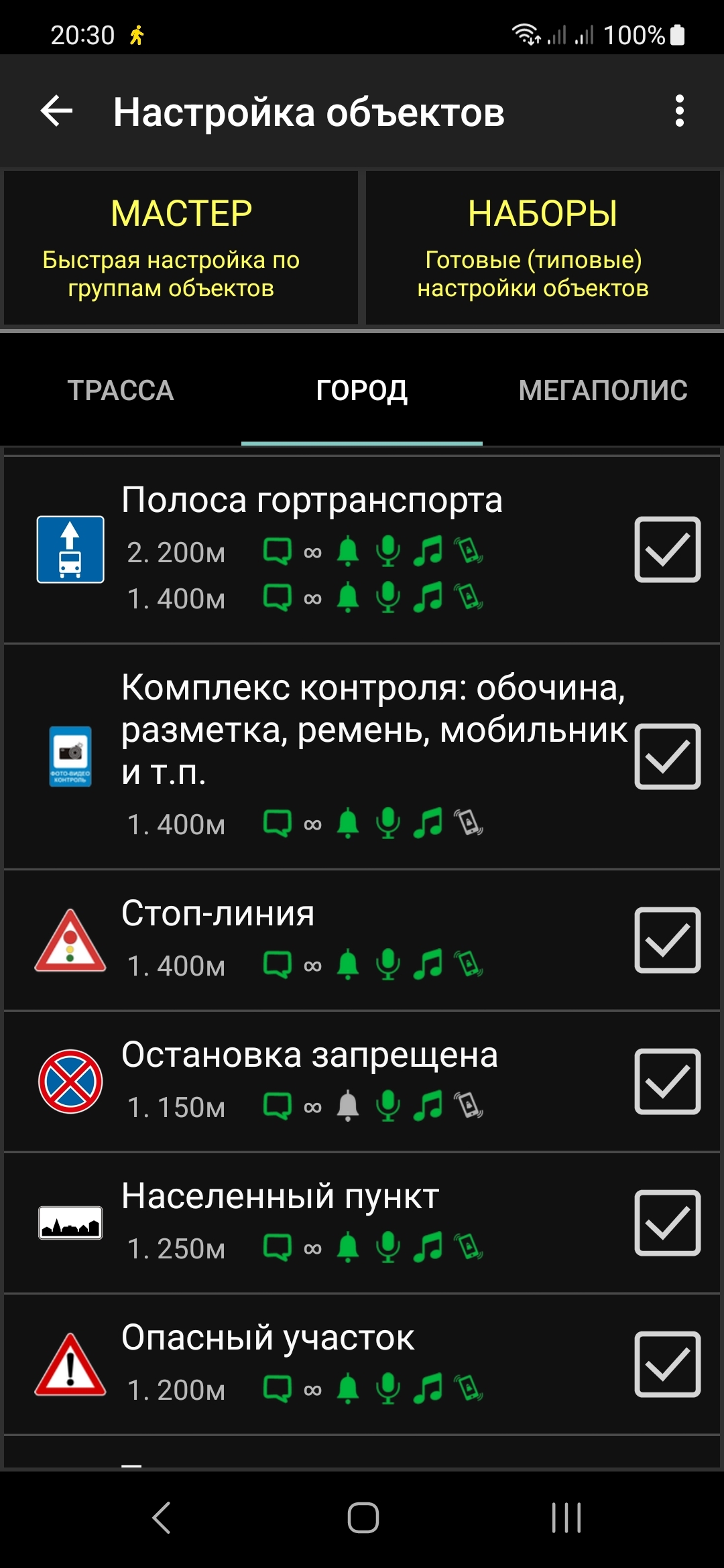Tap the system home button
Screen dimensions: 724x1568
point(363,1518)
